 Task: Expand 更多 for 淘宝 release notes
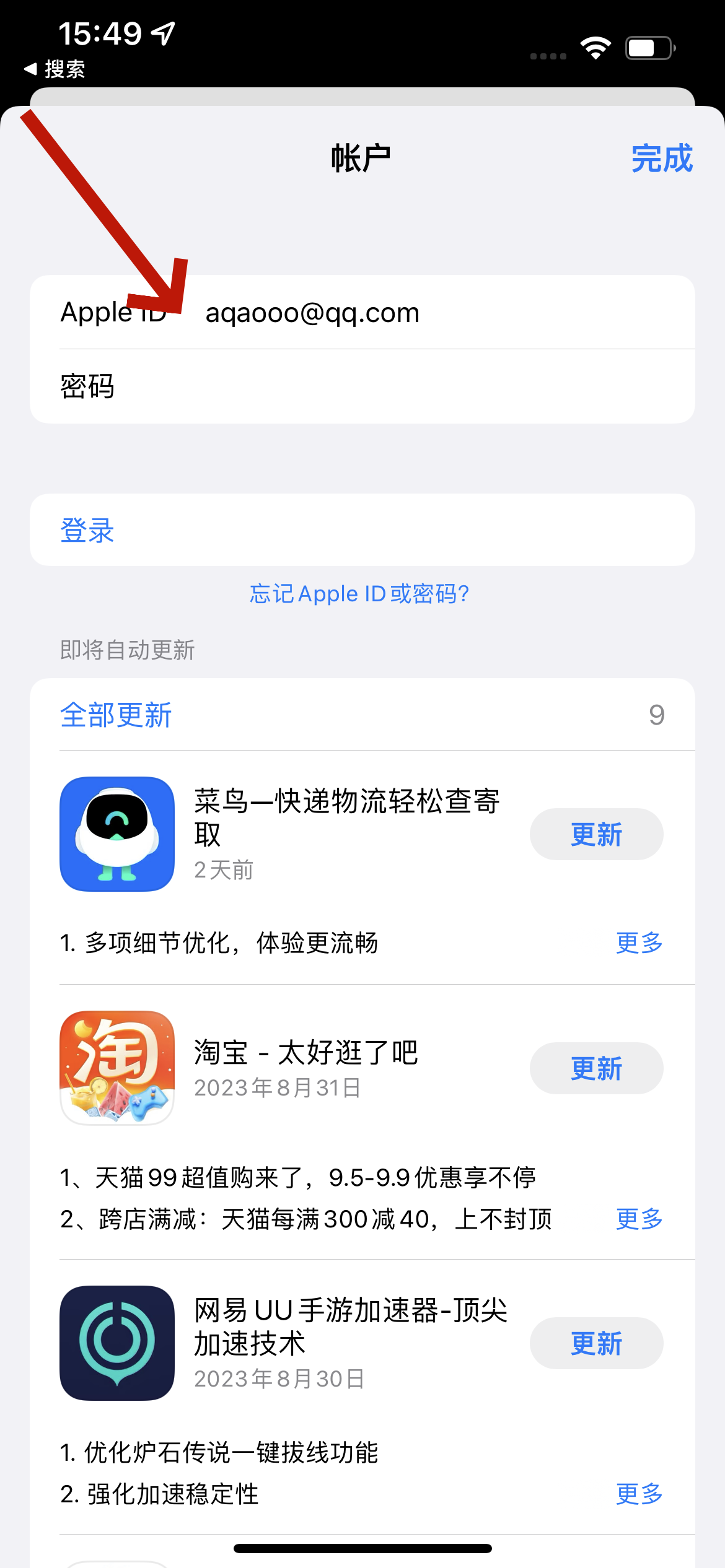[x=639, y=1219]
